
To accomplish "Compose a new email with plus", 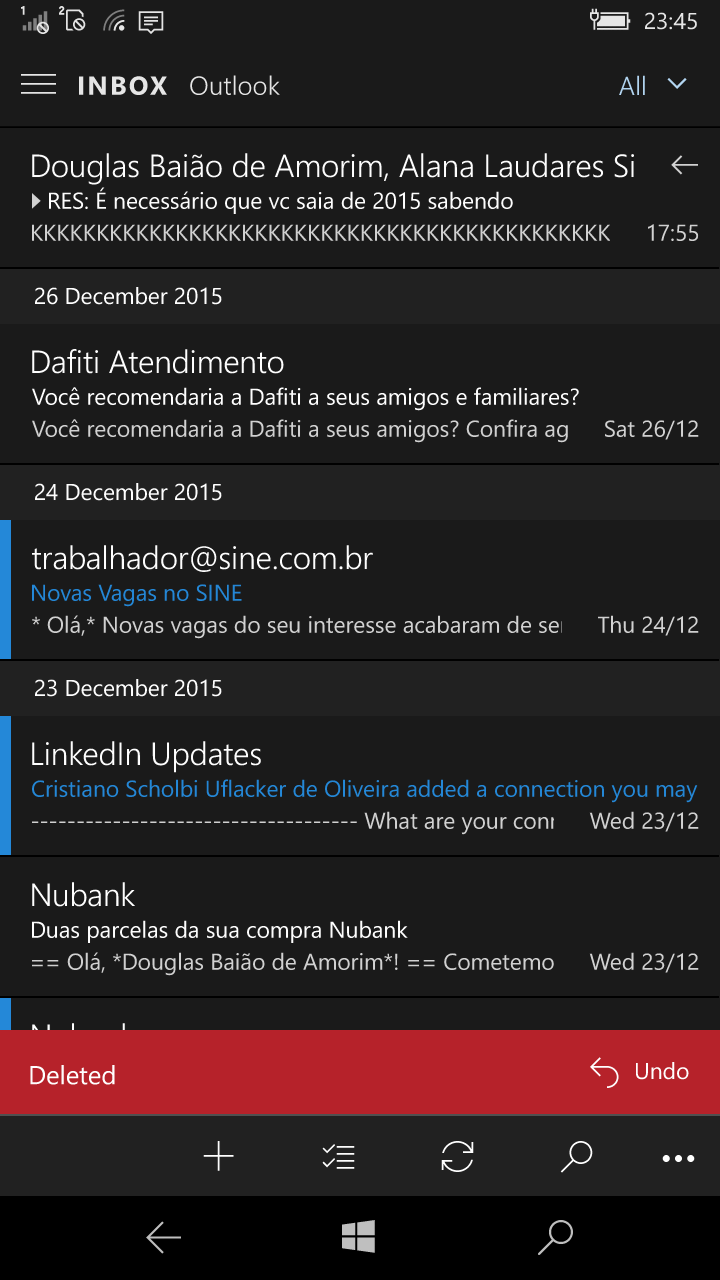I will [218, 1157].
